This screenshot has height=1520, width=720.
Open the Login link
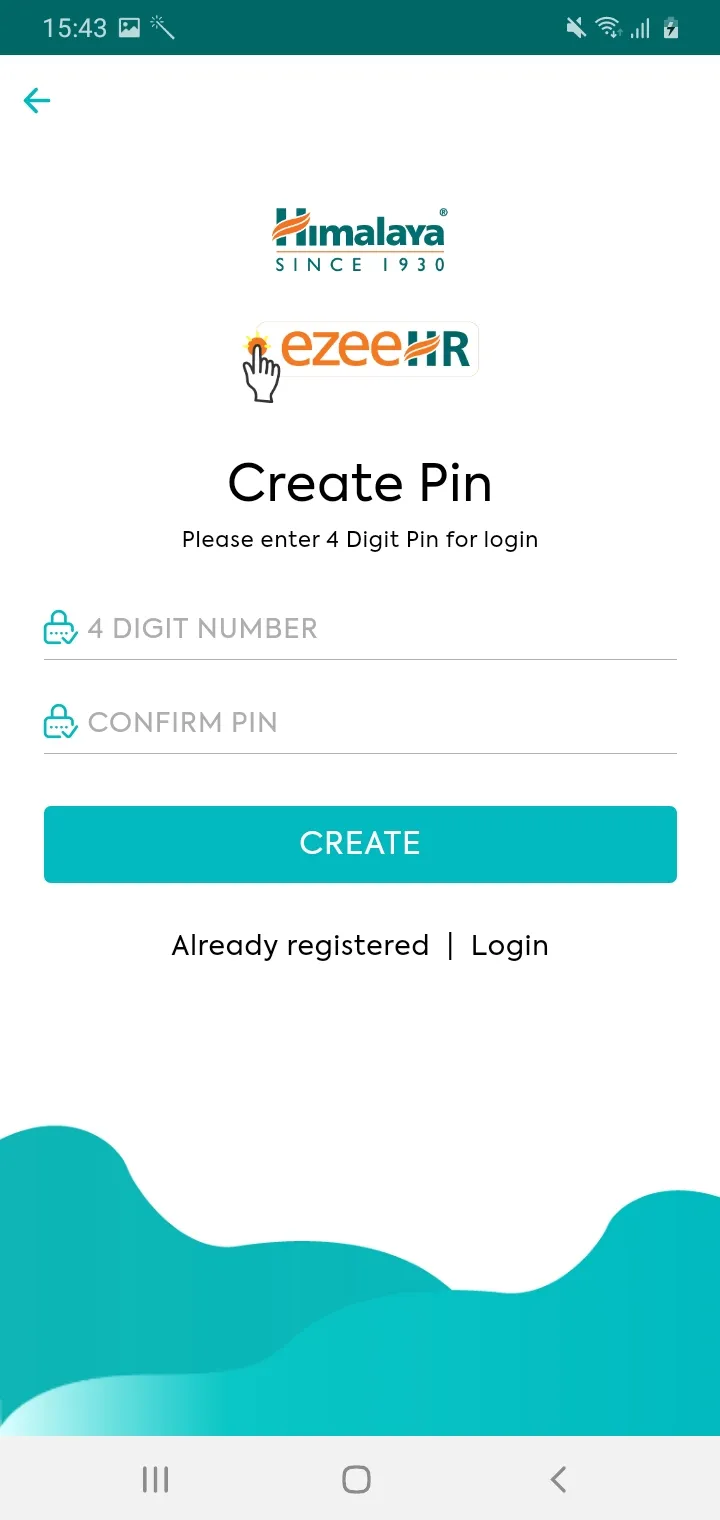(x=509, y=946)
